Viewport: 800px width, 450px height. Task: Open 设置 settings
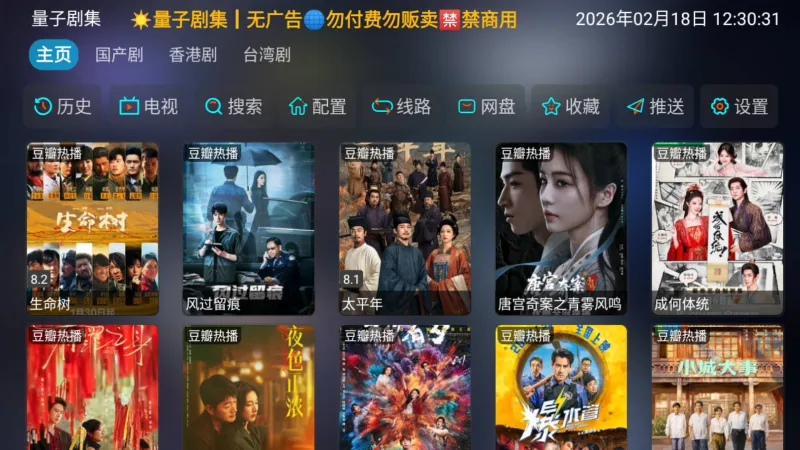739,106
